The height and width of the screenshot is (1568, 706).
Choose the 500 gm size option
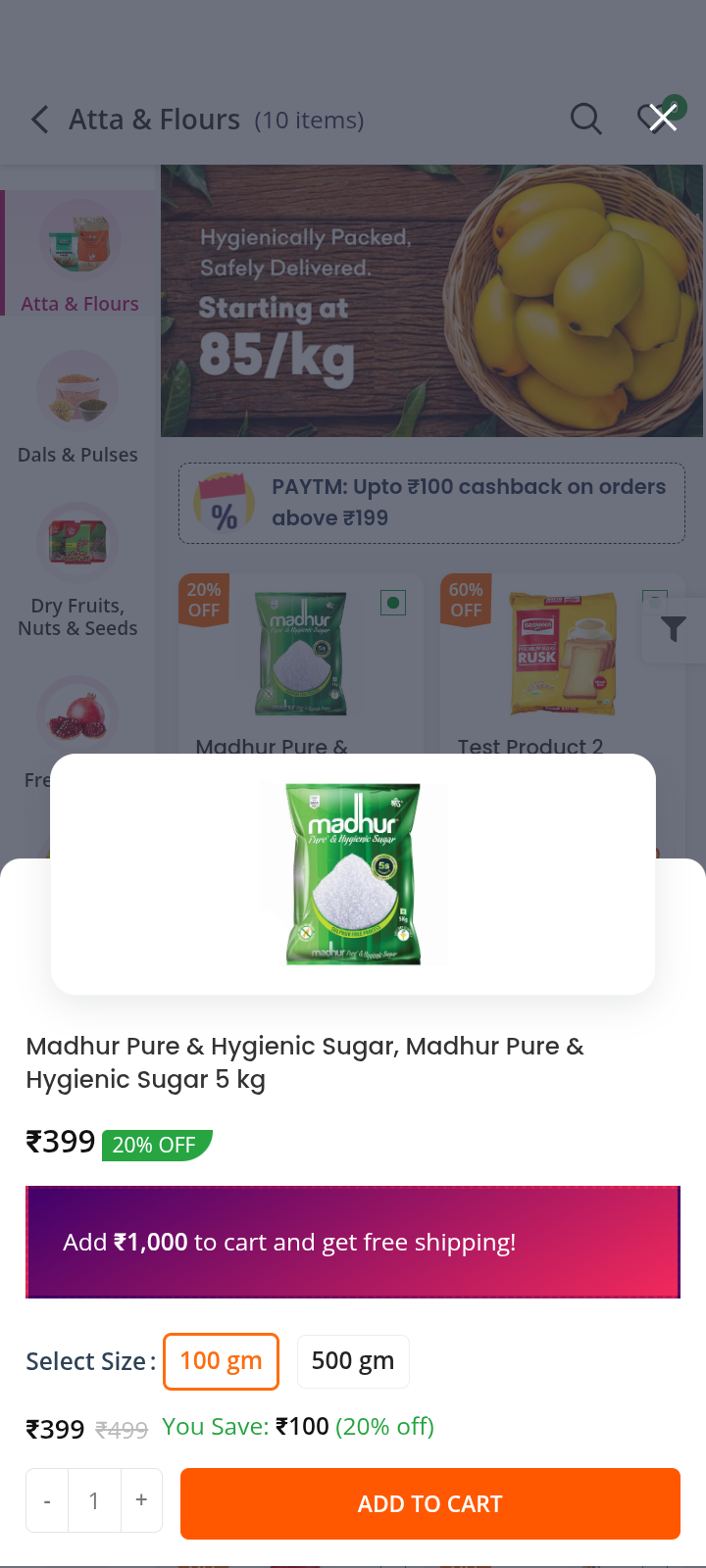(353, 1361)
